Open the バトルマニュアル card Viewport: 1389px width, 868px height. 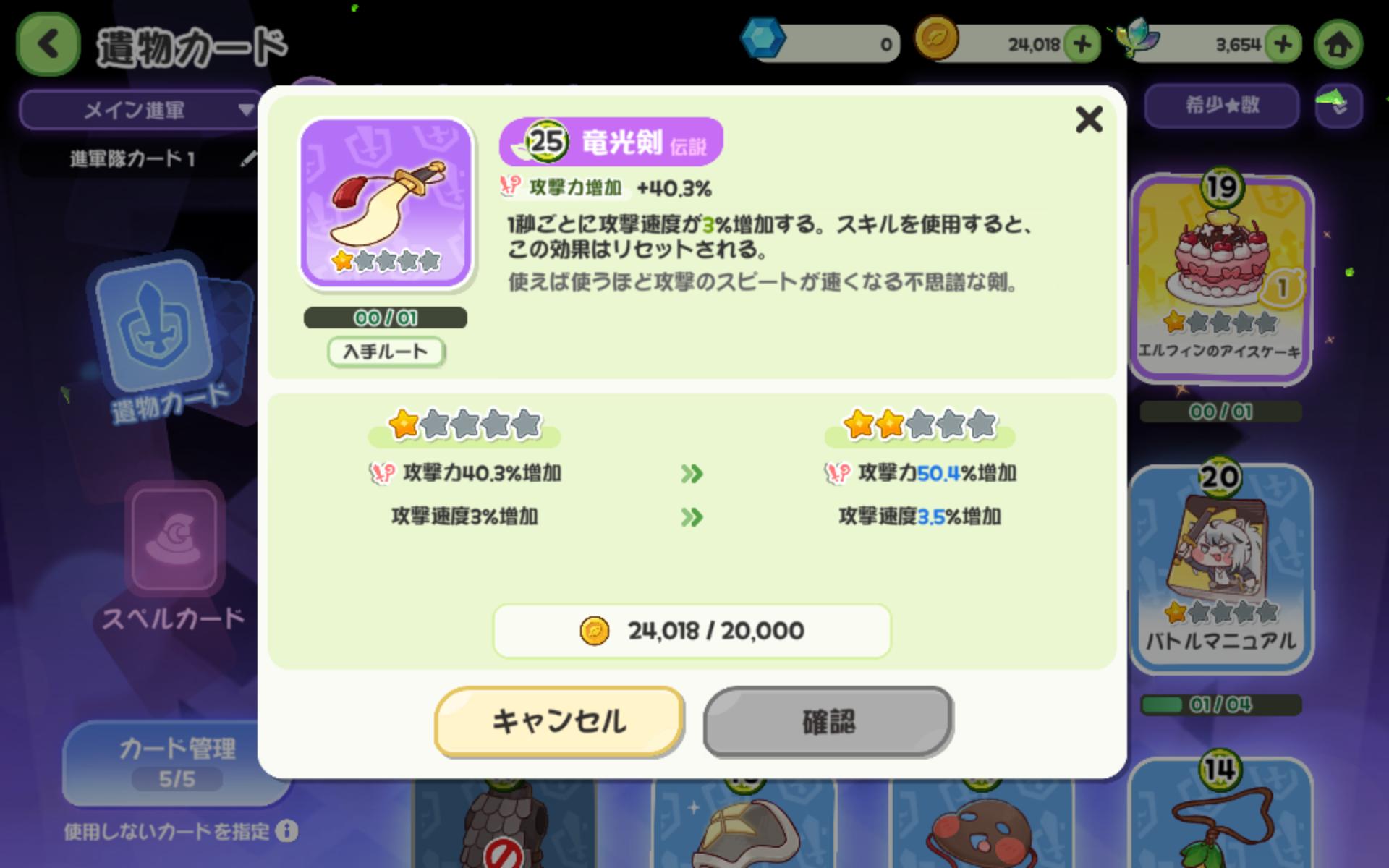(x=1220, y=568)
